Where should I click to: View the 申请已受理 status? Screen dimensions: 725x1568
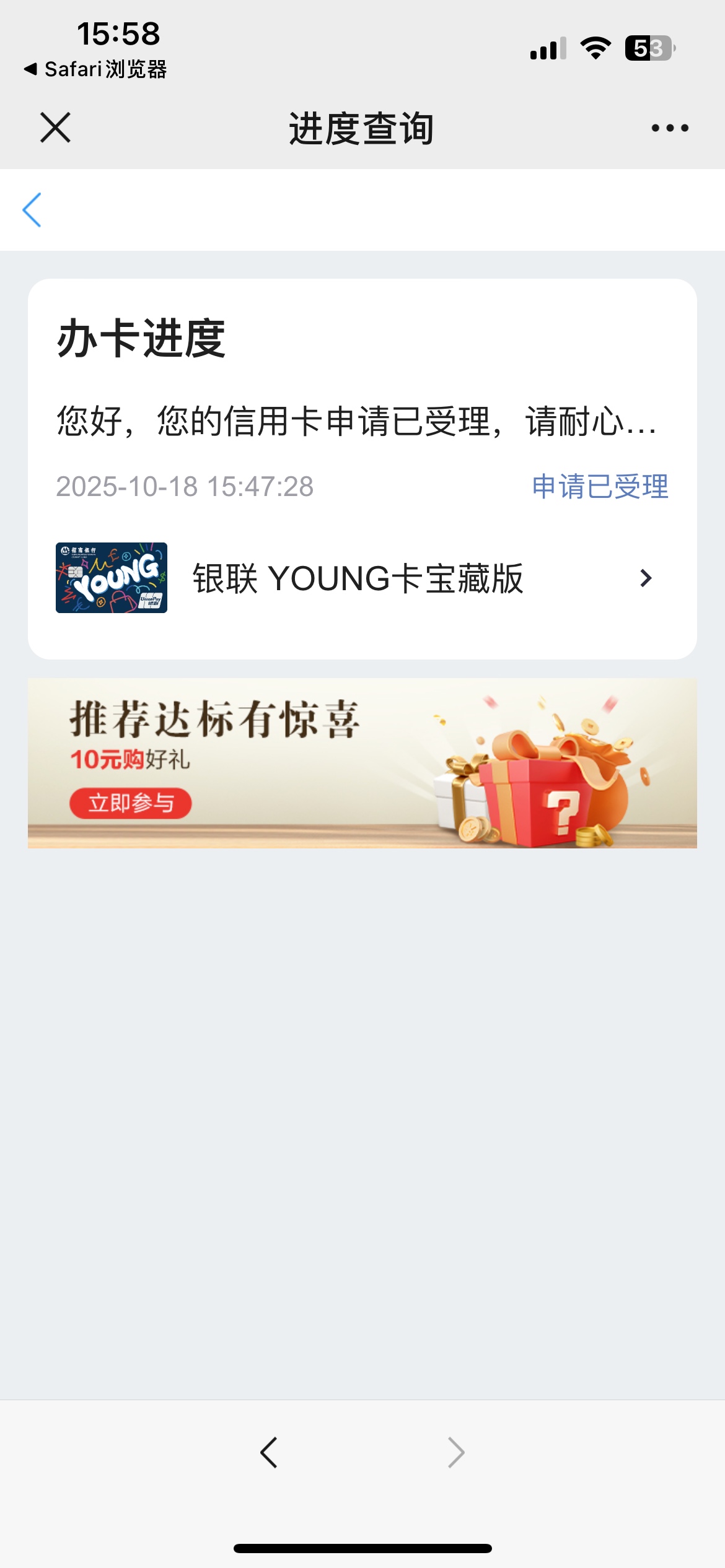tap(600, 487)
